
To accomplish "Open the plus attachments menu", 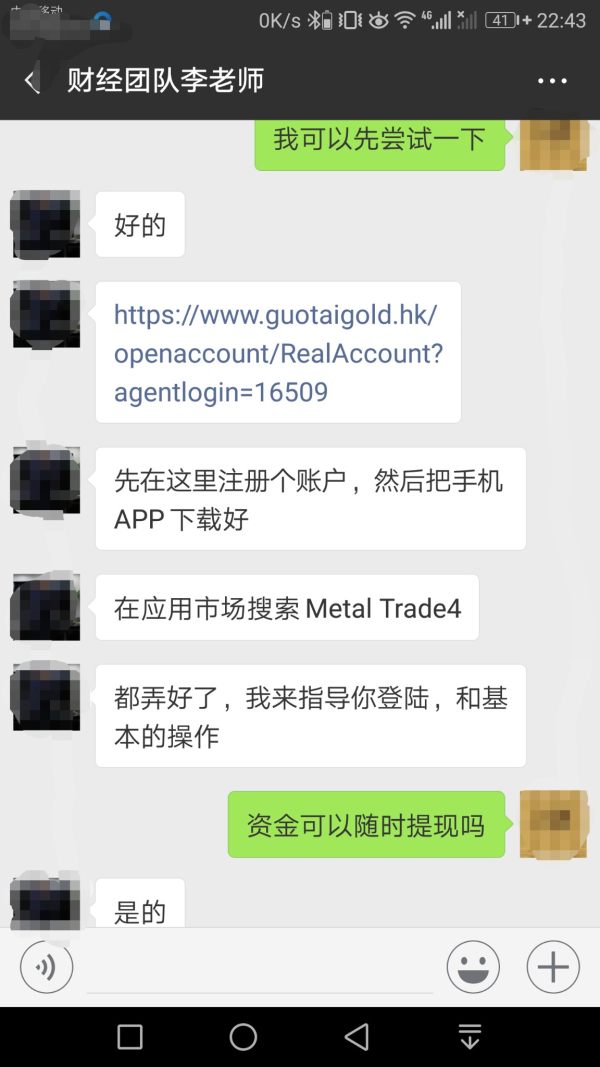I will coord(553,967).
